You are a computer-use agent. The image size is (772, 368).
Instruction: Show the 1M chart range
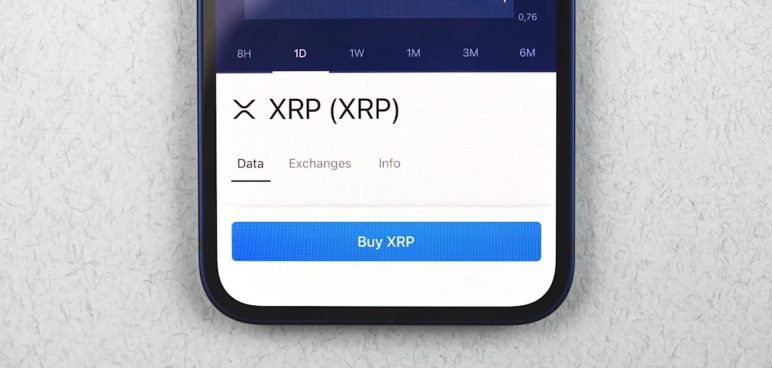[414, 53]
